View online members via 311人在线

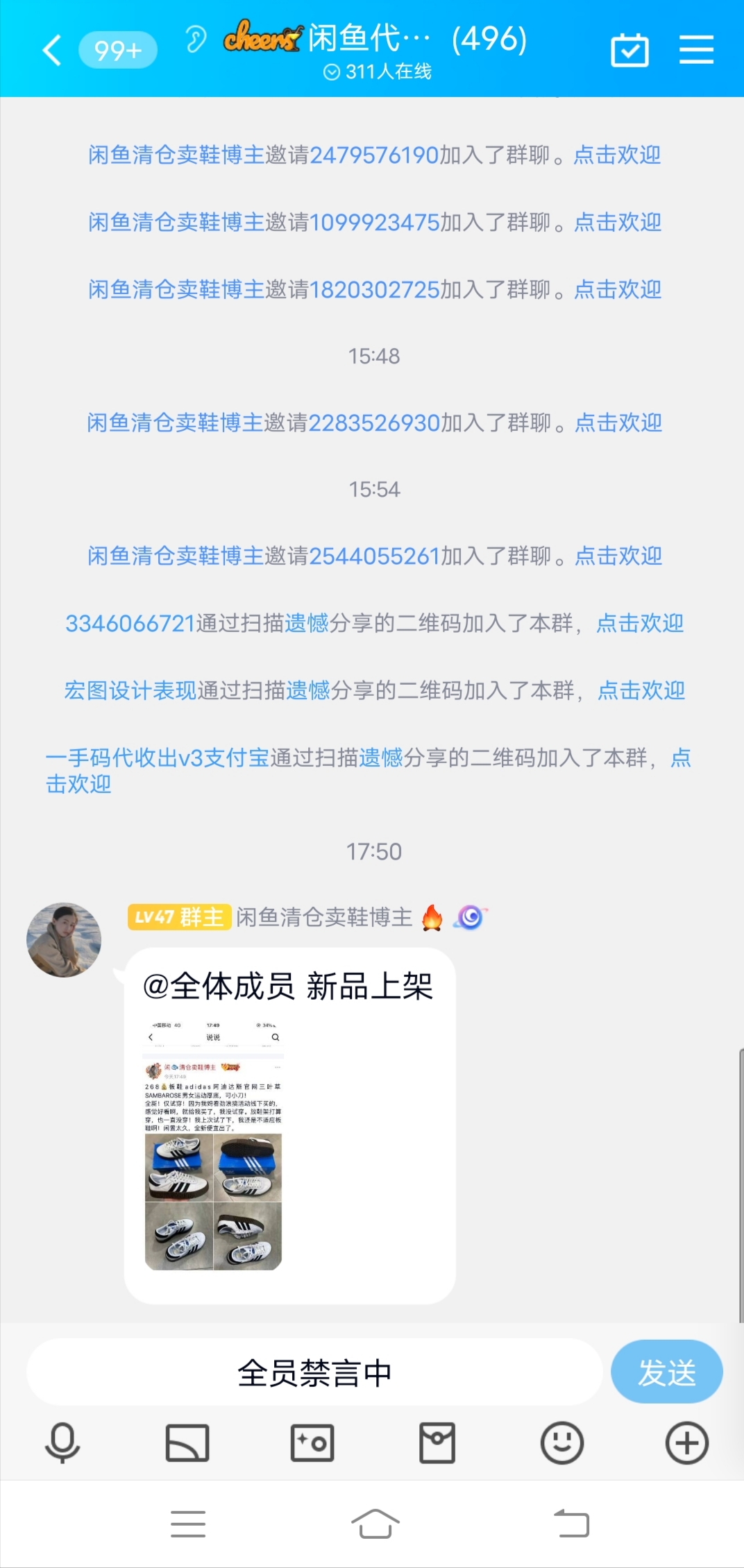click(372, 71)
